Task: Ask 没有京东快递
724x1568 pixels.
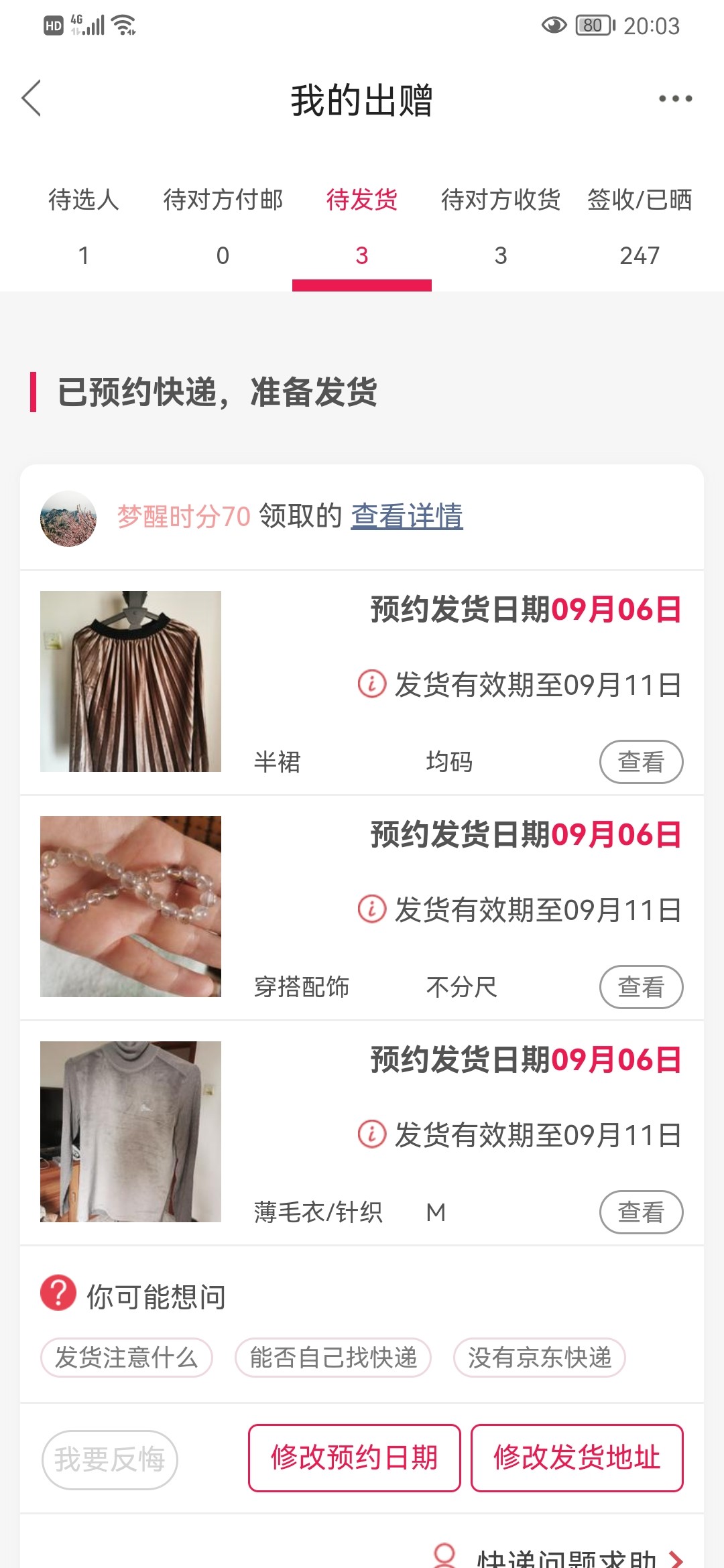Action: point(540,1358)
